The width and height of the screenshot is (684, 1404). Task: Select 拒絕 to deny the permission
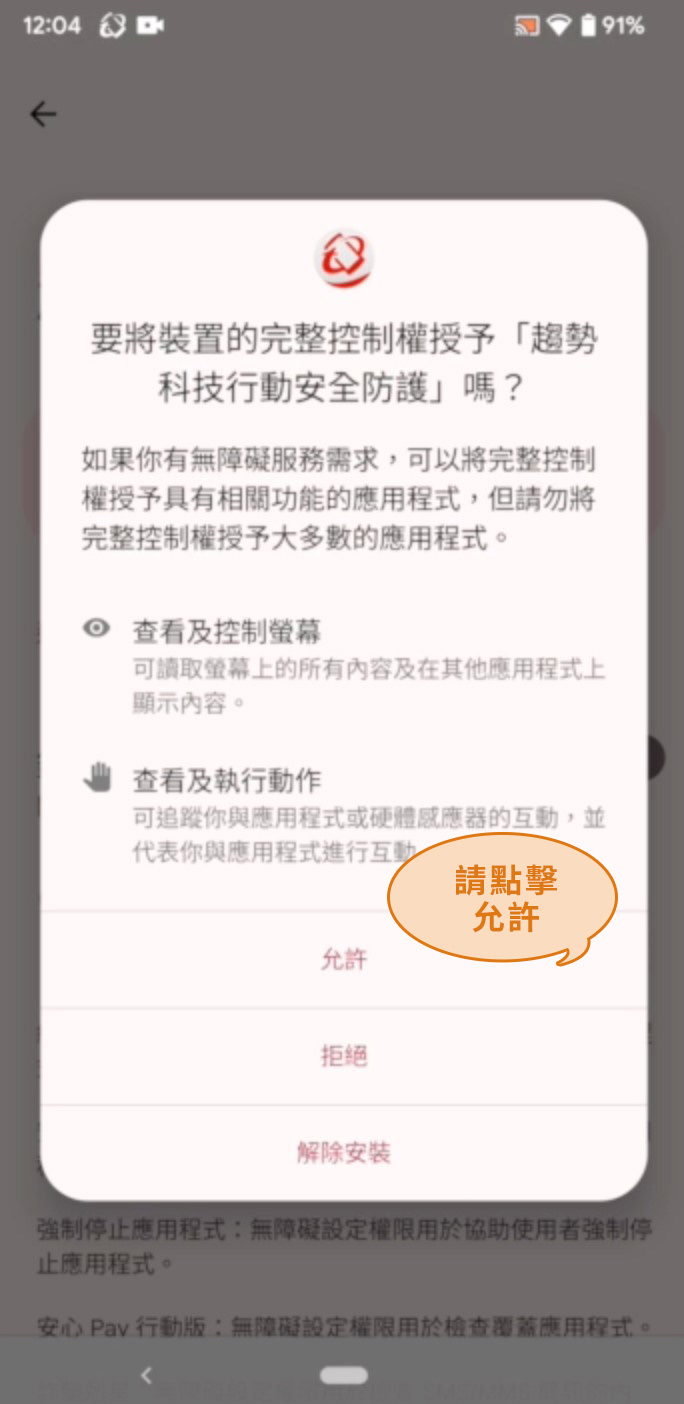point(343,1056)
